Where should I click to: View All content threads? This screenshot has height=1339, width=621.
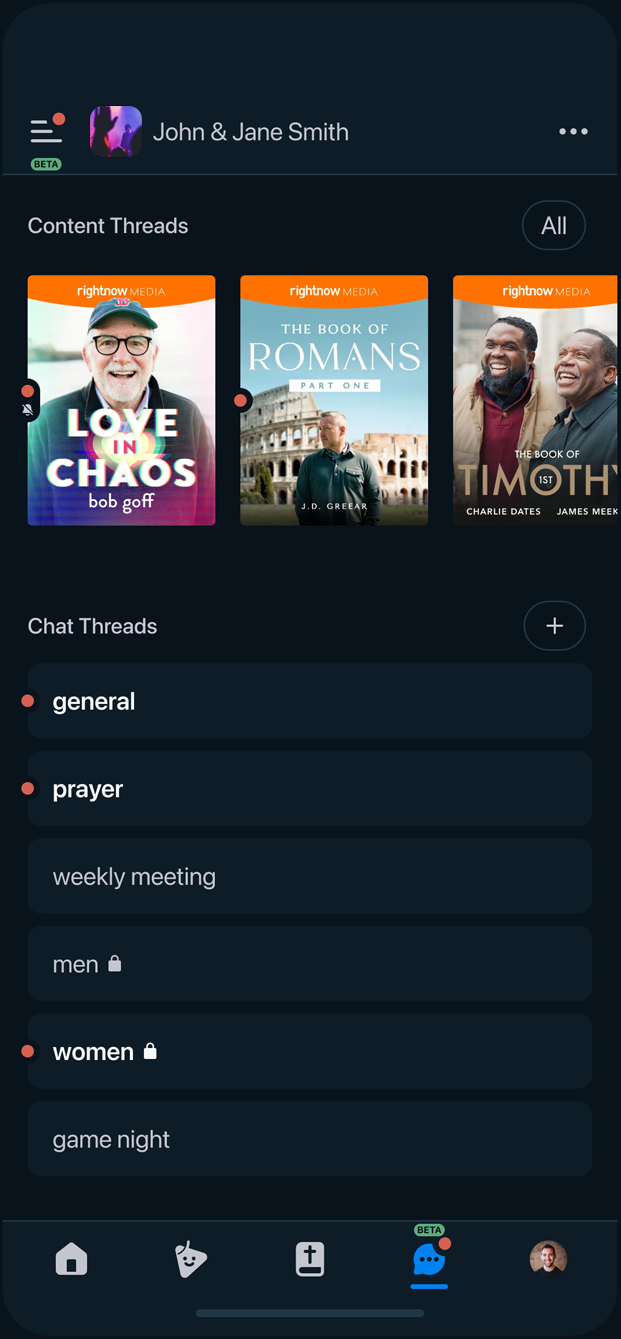click(x=553, y=226)
